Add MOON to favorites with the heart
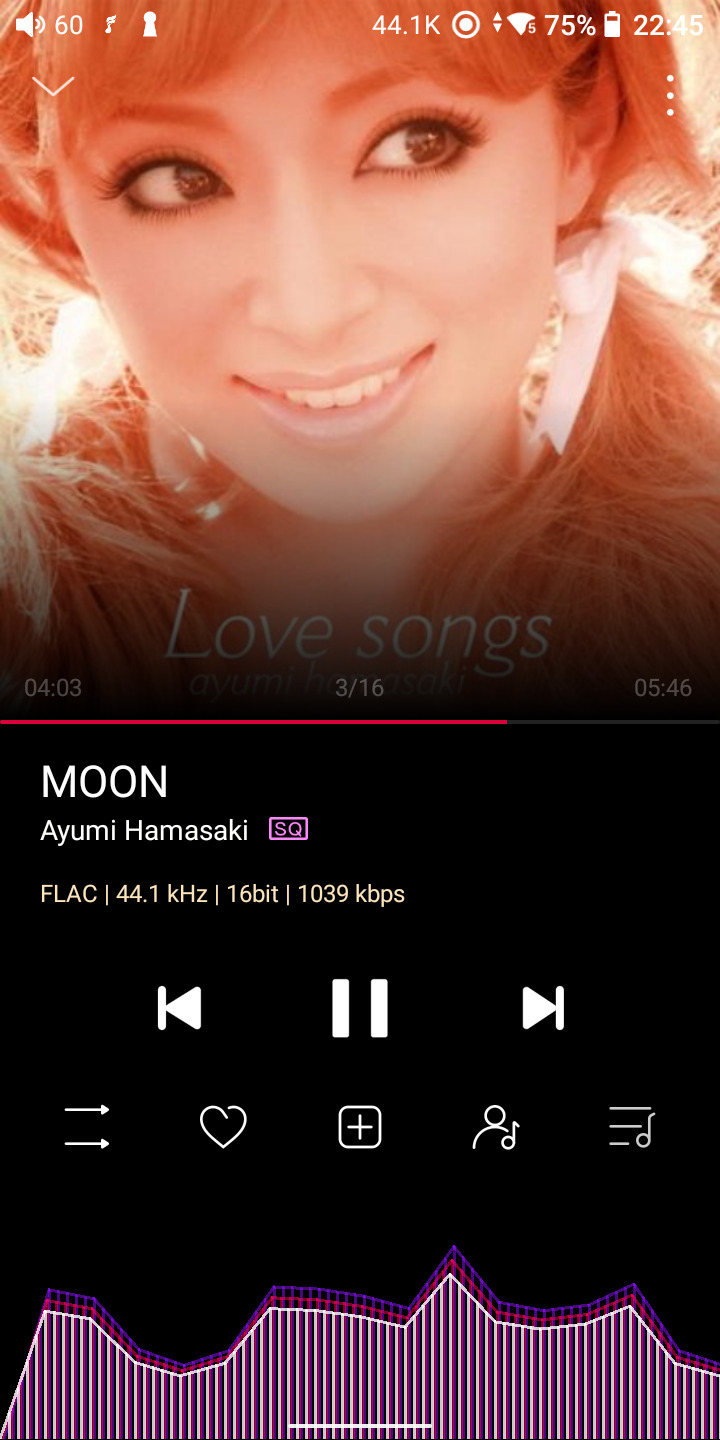 point(223,1127)
